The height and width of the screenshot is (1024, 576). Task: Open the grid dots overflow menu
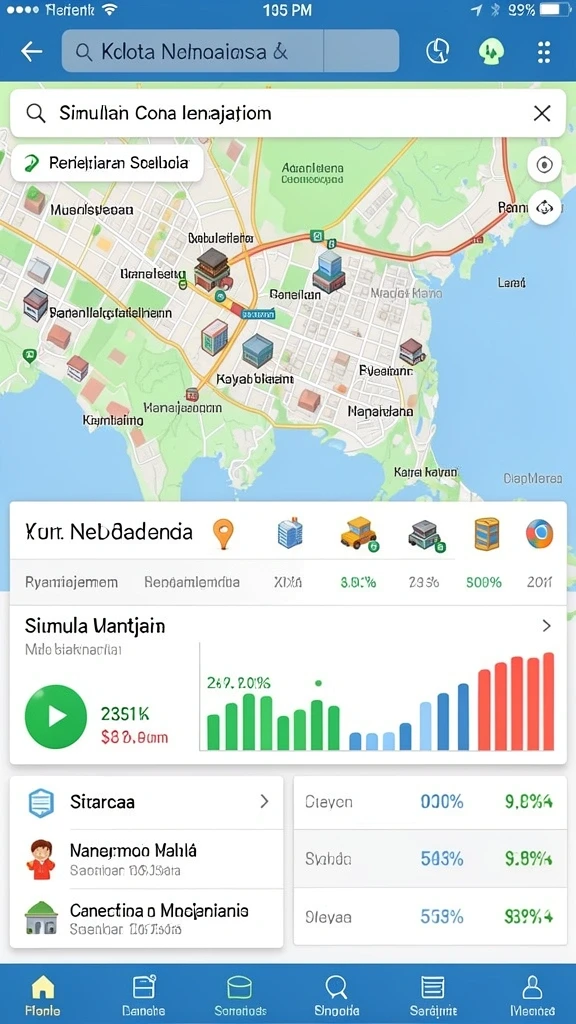point(543,52)
